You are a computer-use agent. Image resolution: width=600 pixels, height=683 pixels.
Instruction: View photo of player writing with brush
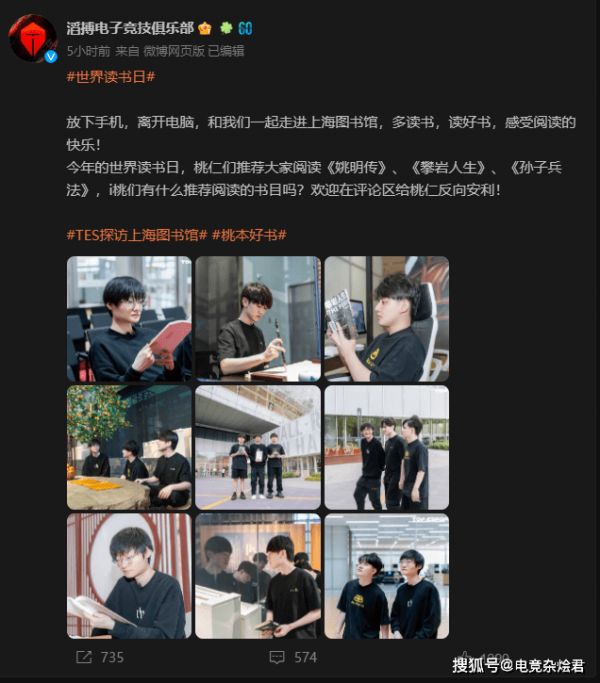[x=258, y=318]
